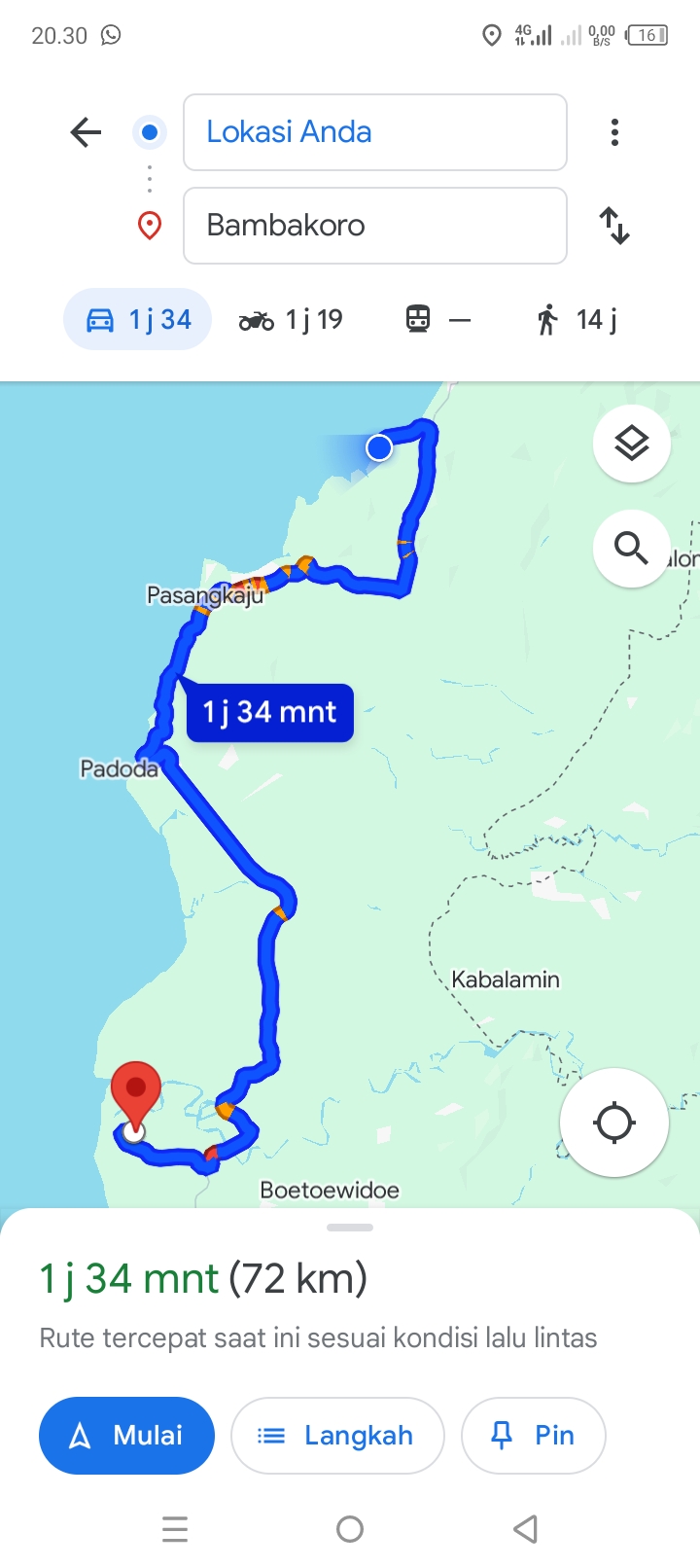Switch to public transit mode
Viewport: 700px width, 1568px height.
tap(438, 319)
